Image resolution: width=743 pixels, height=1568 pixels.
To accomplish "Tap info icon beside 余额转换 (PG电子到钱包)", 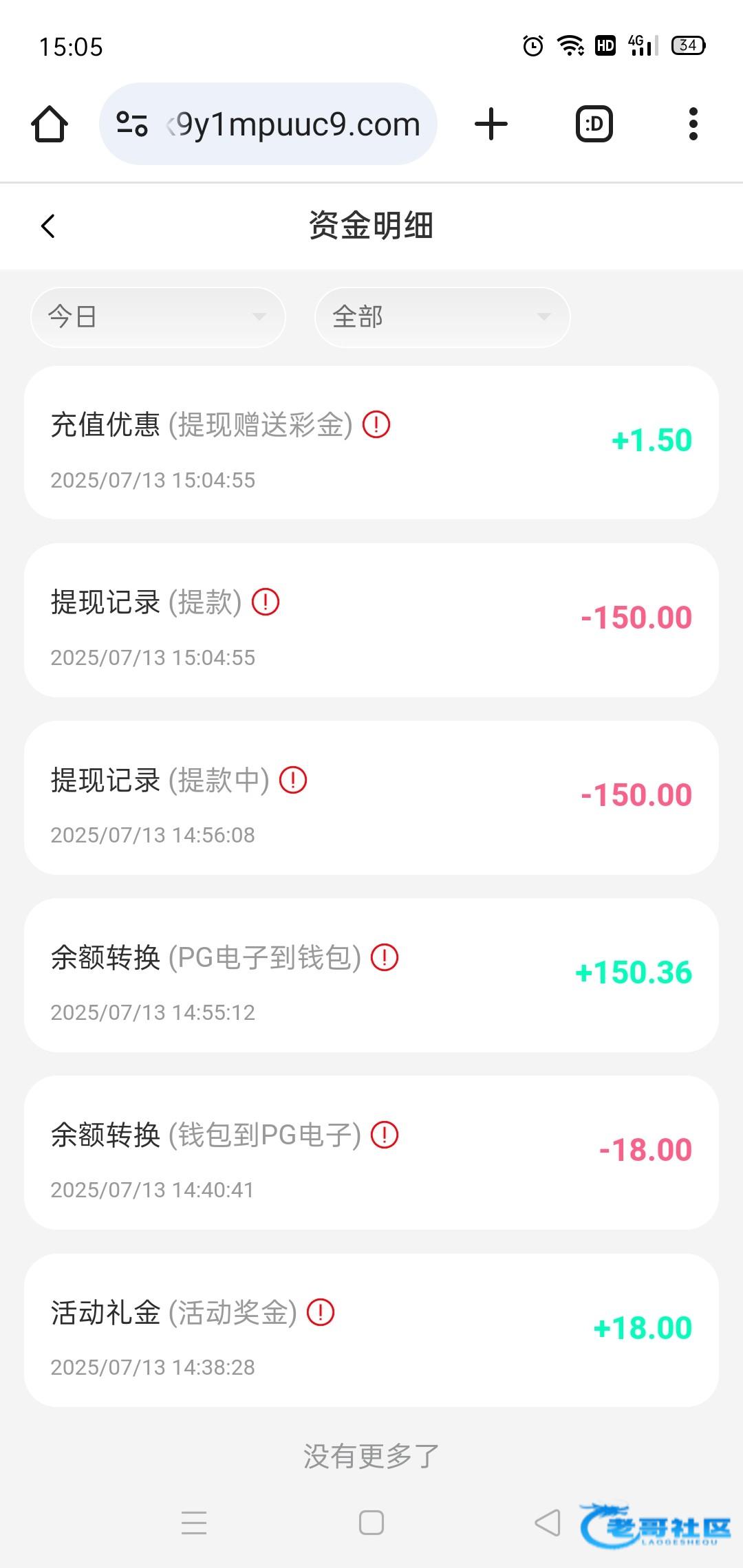I will tap(385, 957).
